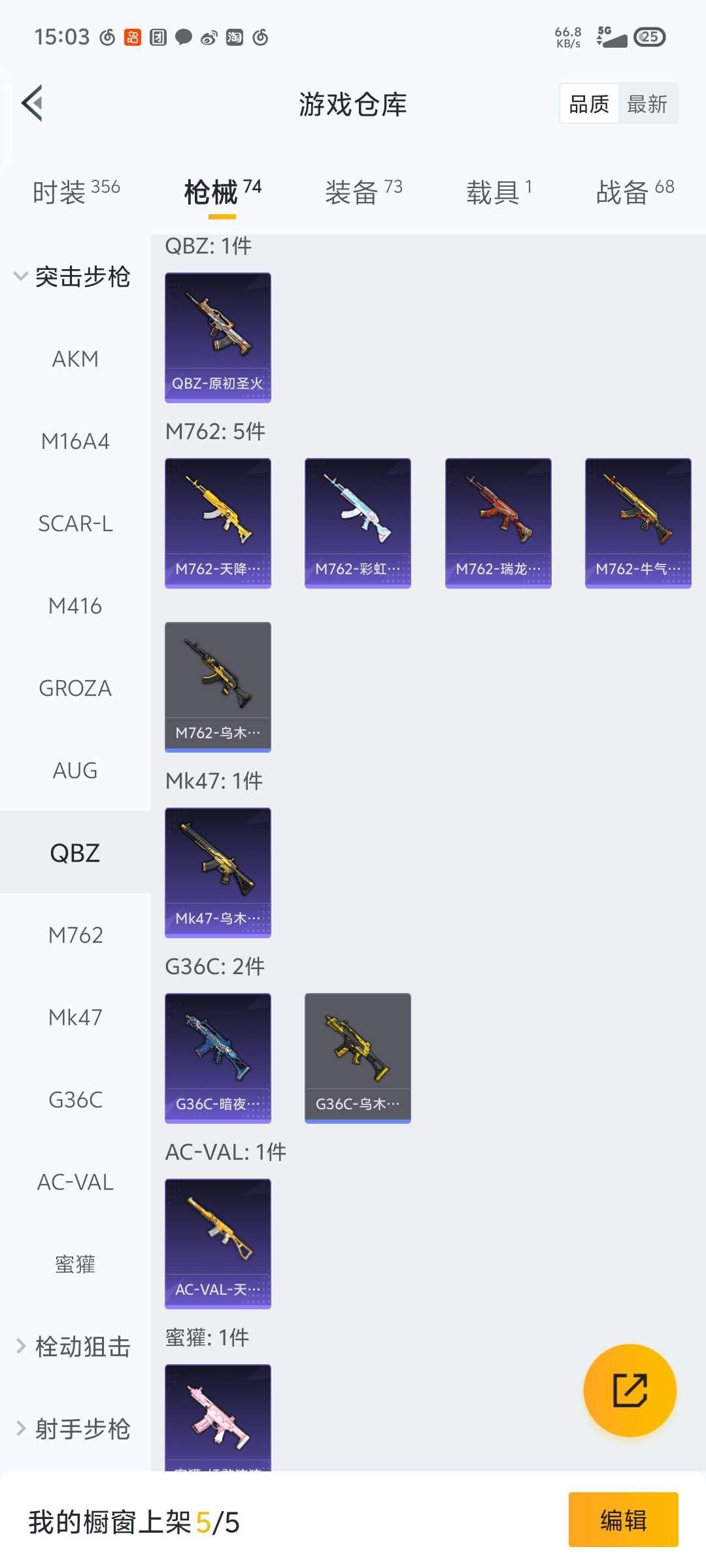The height and width of the screenshot is (1568, 706).
Task: Open the QBZ-原初圣火 skin
Action: pos(218,337)
